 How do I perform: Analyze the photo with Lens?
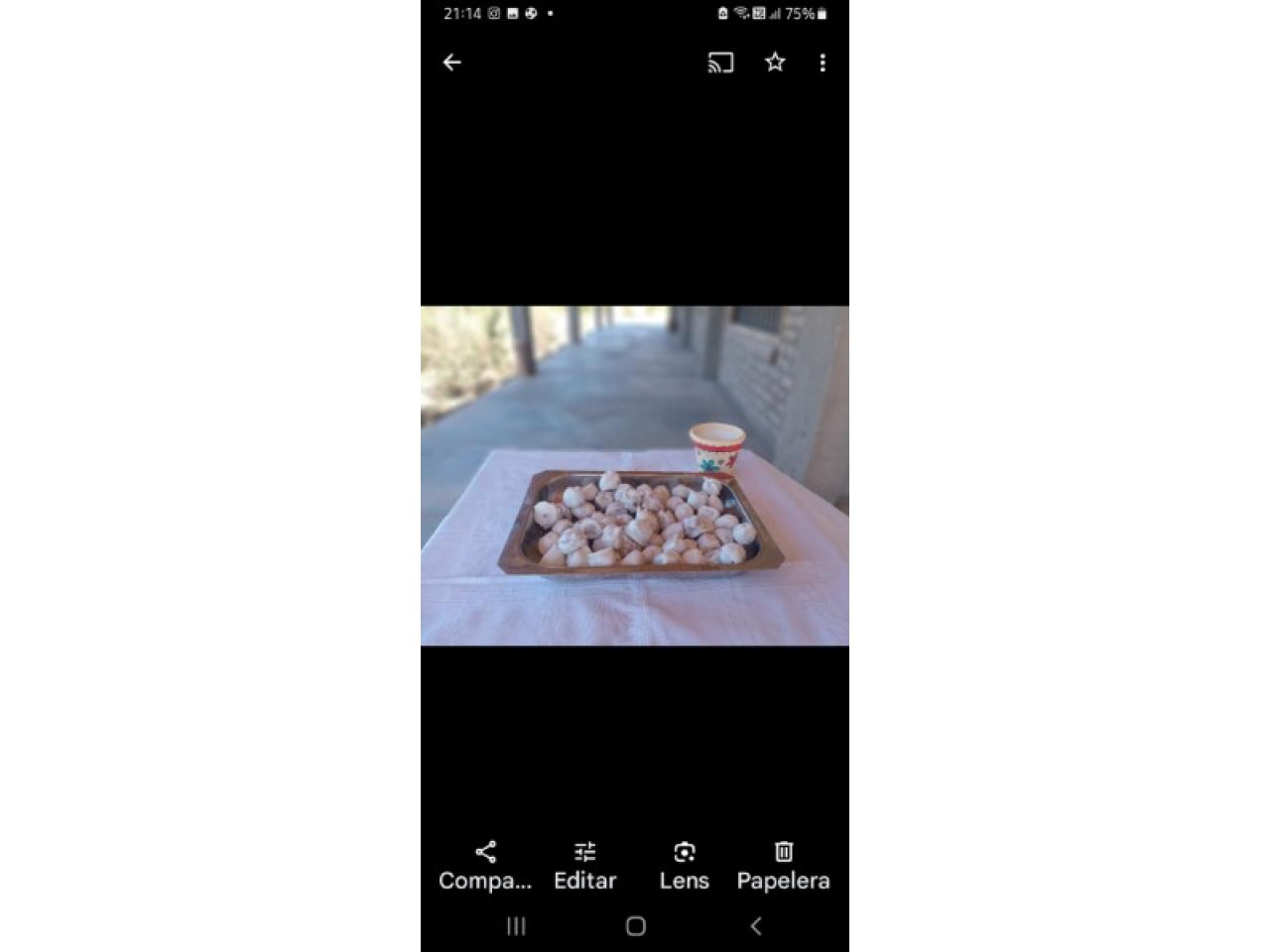click(x=684, y=865)
